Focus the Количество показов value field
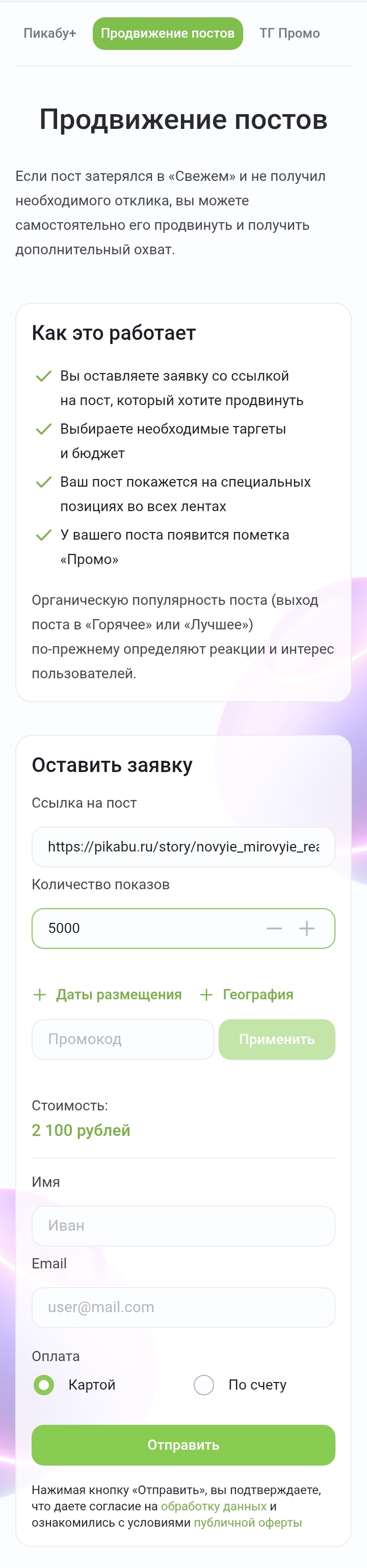The image size is (367, 1568). tap(146, 928)
